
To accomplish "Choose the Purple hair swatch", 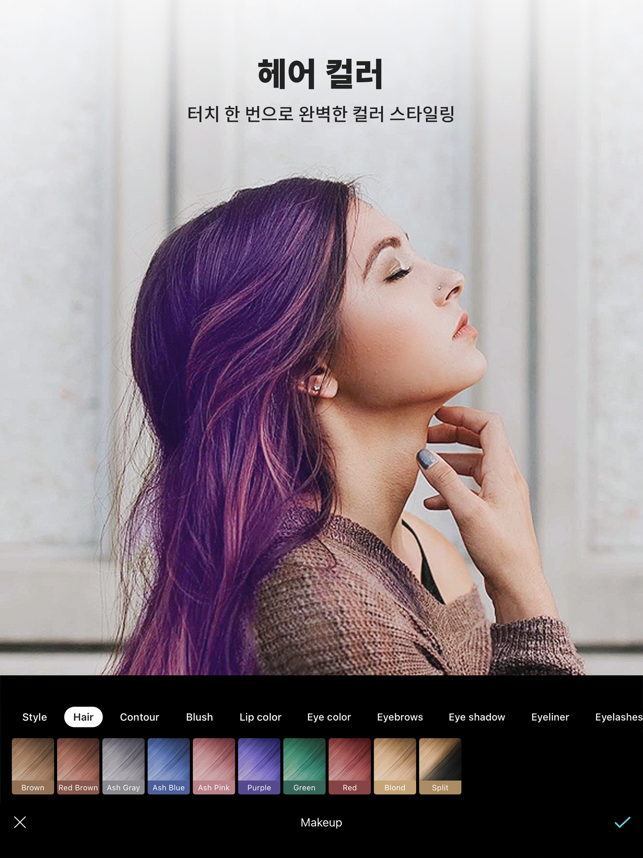I will point(259,766).
